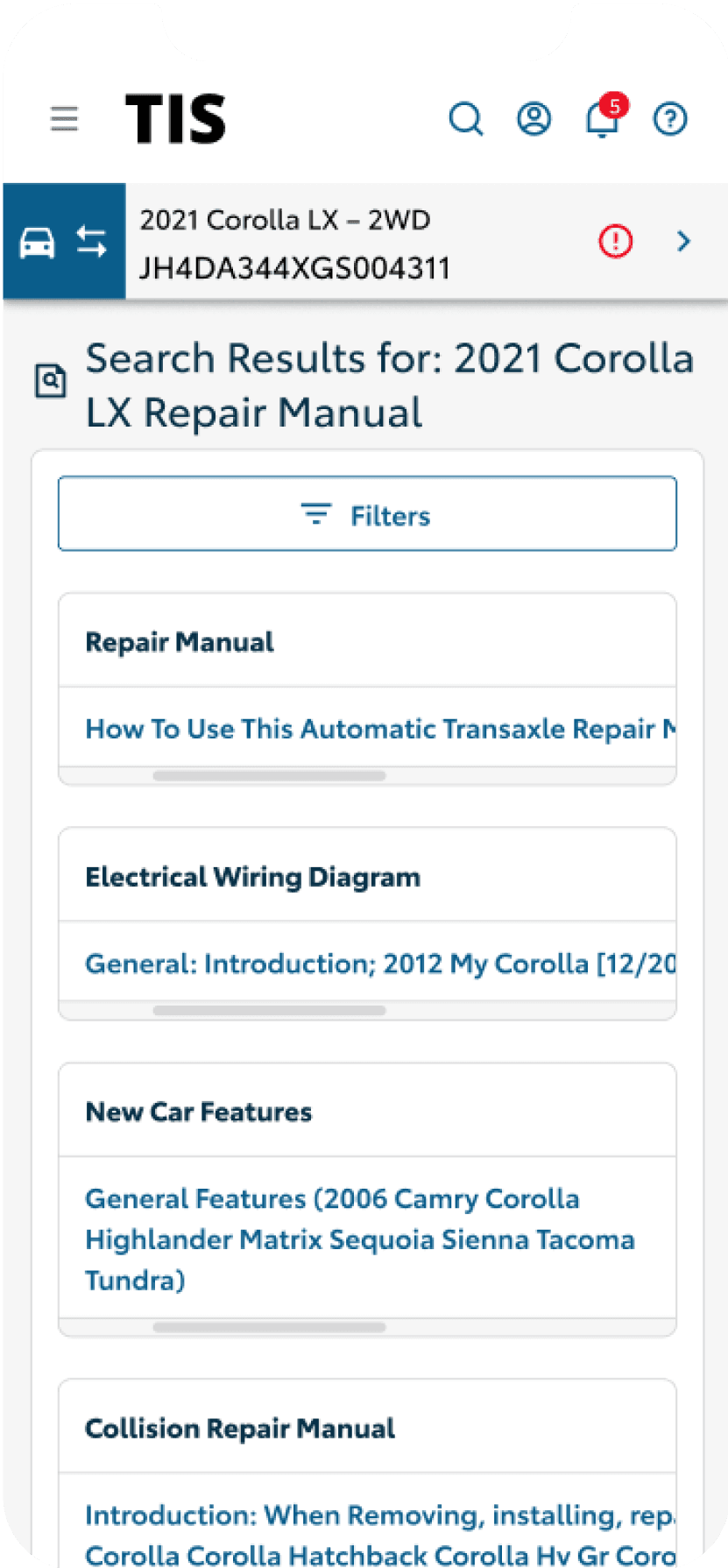
Task: Open the notifications bell
Action: pyautogui.click(x=602, y=119)
